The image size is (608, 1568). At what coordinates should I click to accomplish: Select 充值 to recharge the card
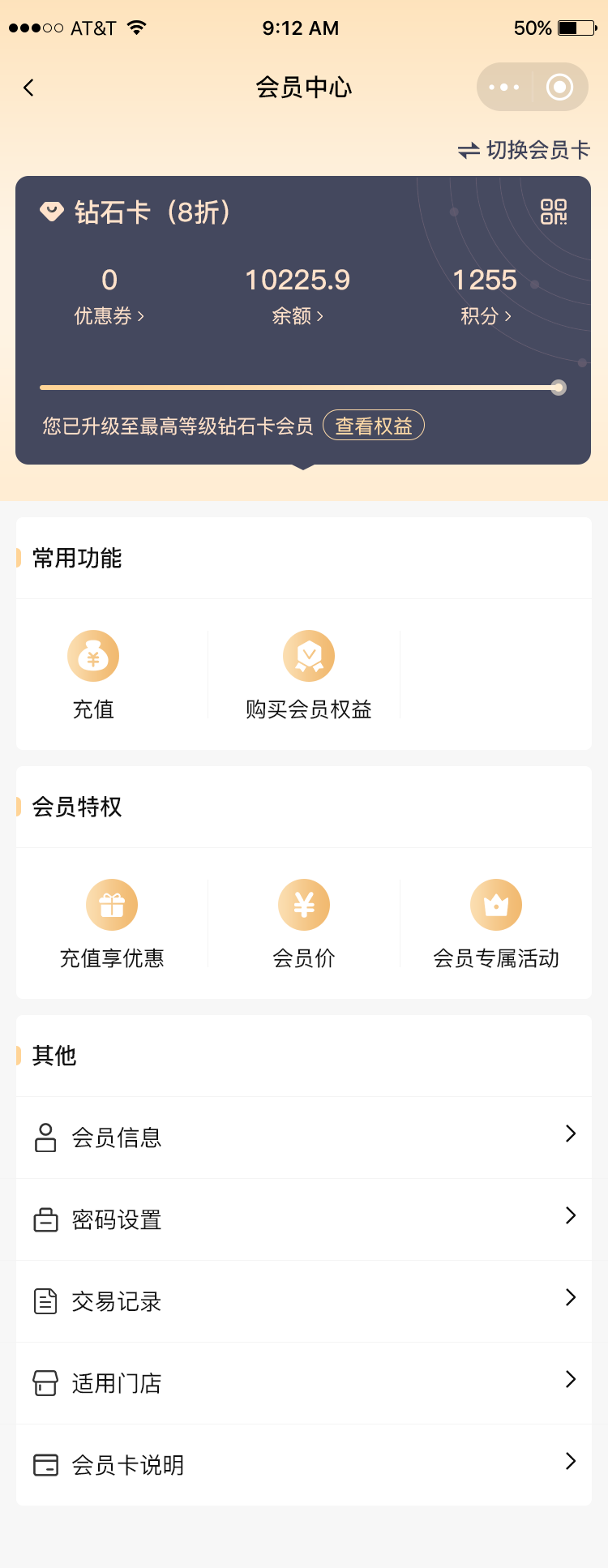tap(93, 675)
